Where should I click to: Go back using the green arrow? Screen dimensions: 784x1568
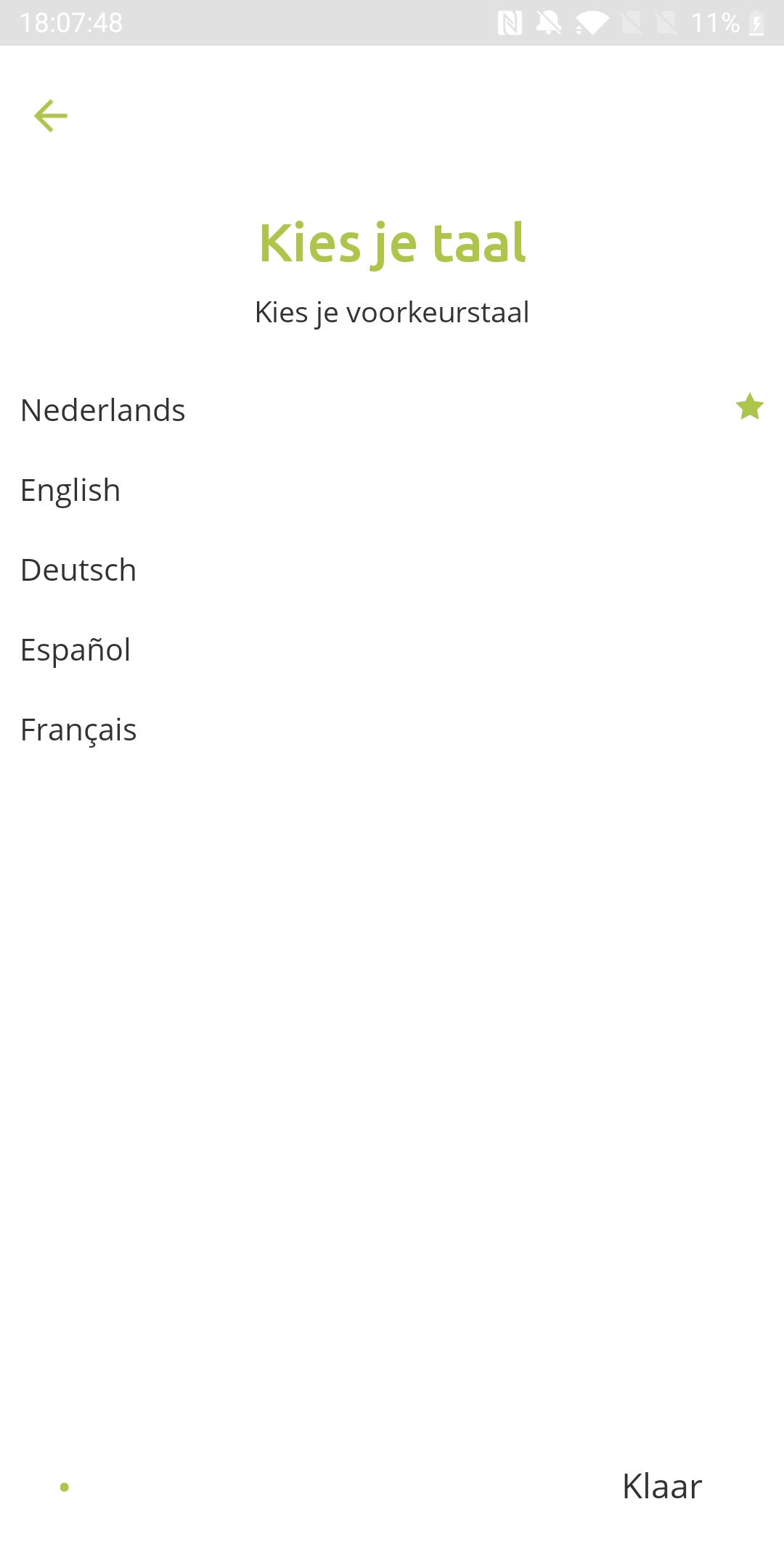tap(51, 116)
